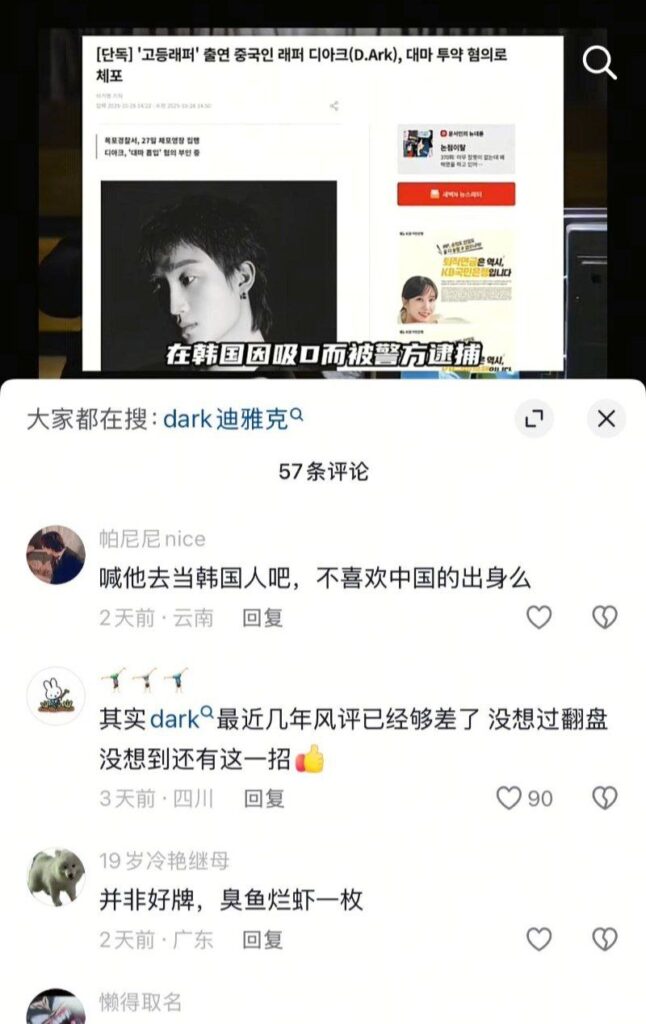Reply to 帕尼尼nice's comment

click(x=264, y=618)
